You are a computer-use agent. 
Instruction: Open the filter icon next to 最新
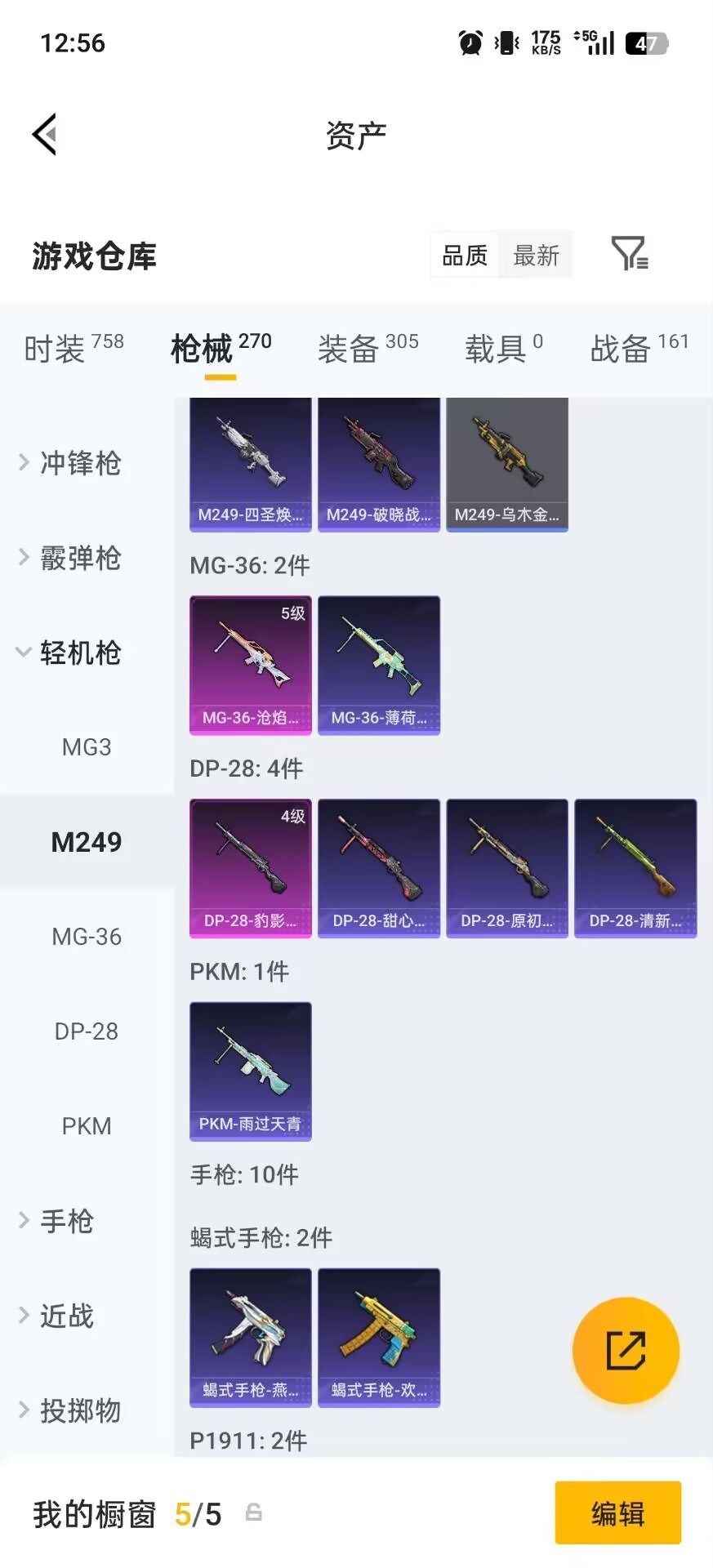pyautogui.click(x=630, y=254)
